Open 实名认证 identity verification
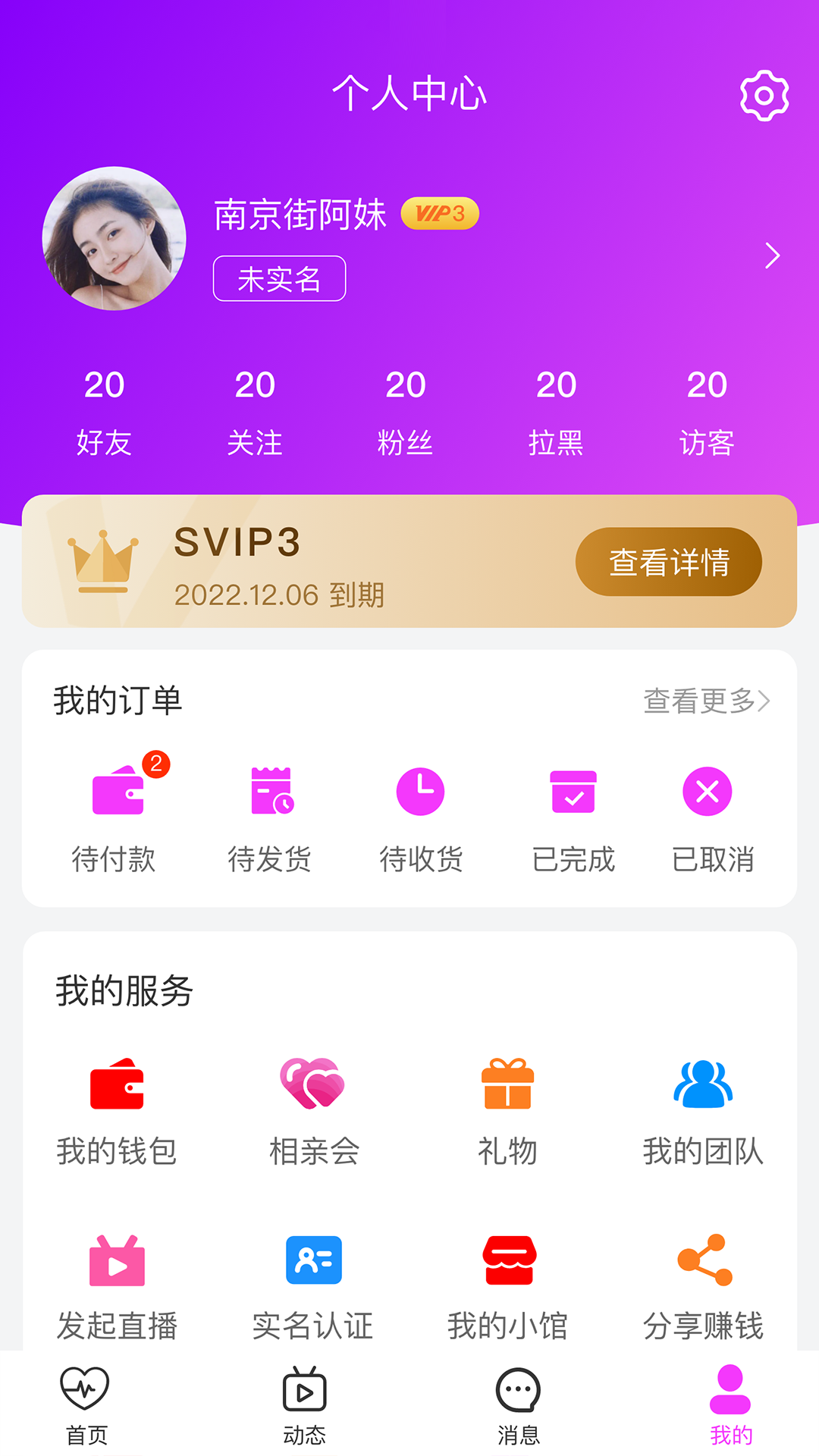This screenshot has width=819, height=1456. tap(313, 1261)
